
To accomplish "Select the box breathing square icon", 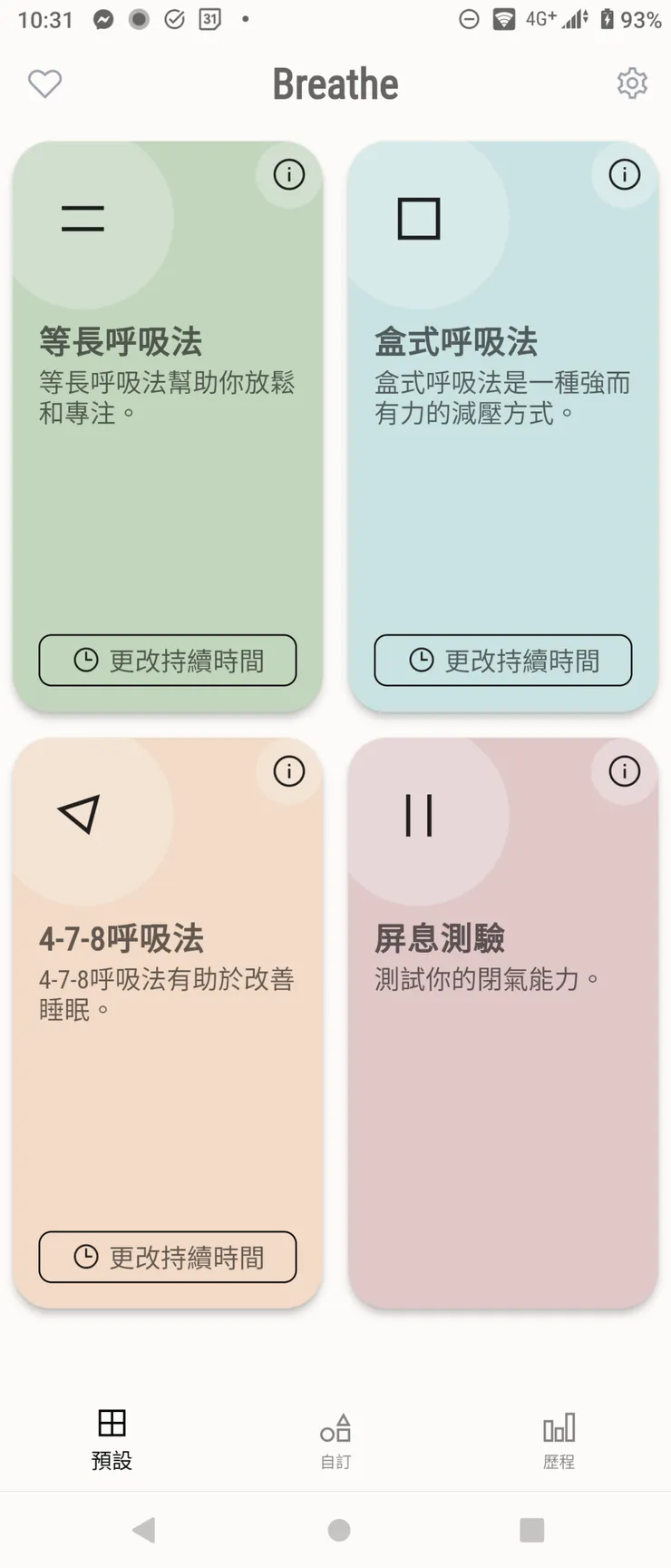I will click(x=417, y=218).
